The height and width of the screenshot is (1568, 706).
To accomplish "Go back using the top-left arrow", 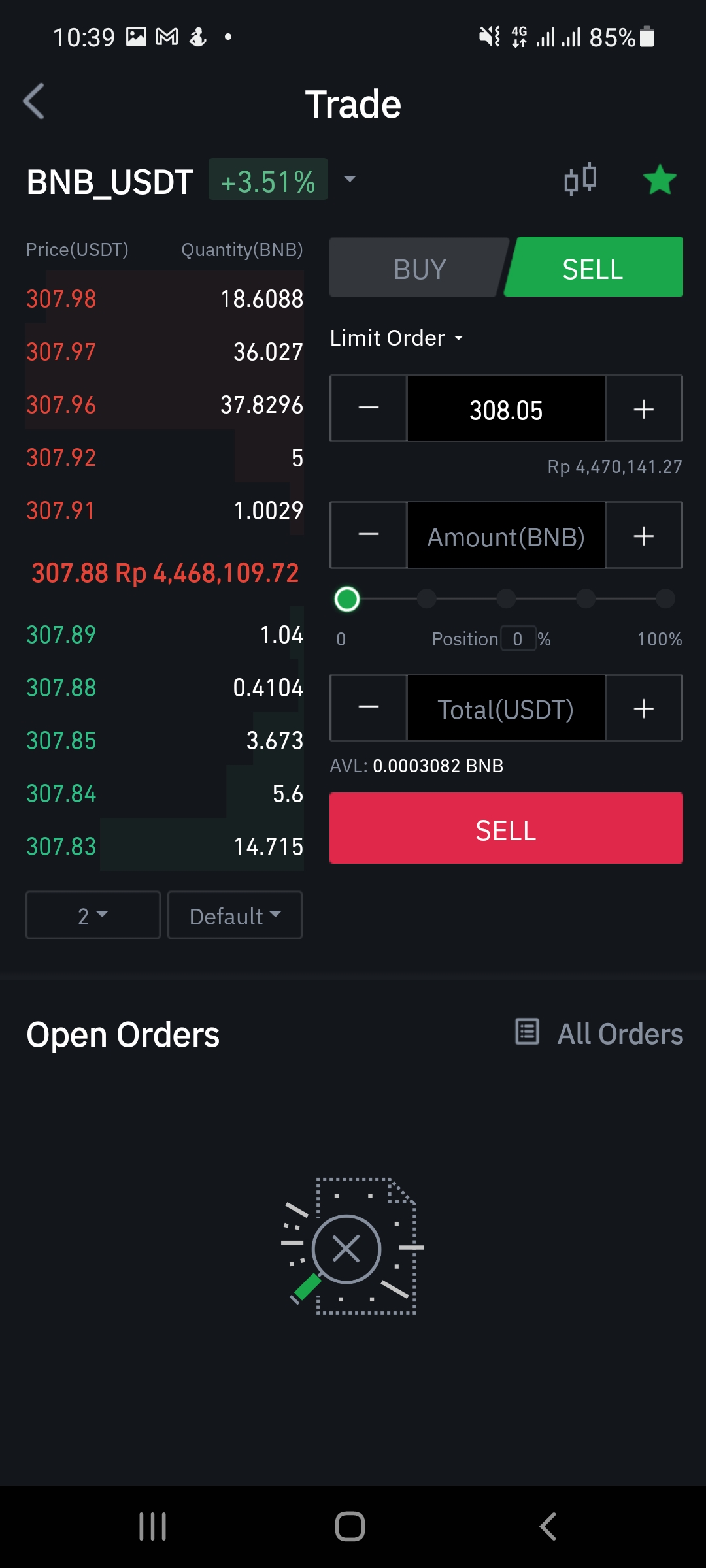I will (x=34, y=101).
